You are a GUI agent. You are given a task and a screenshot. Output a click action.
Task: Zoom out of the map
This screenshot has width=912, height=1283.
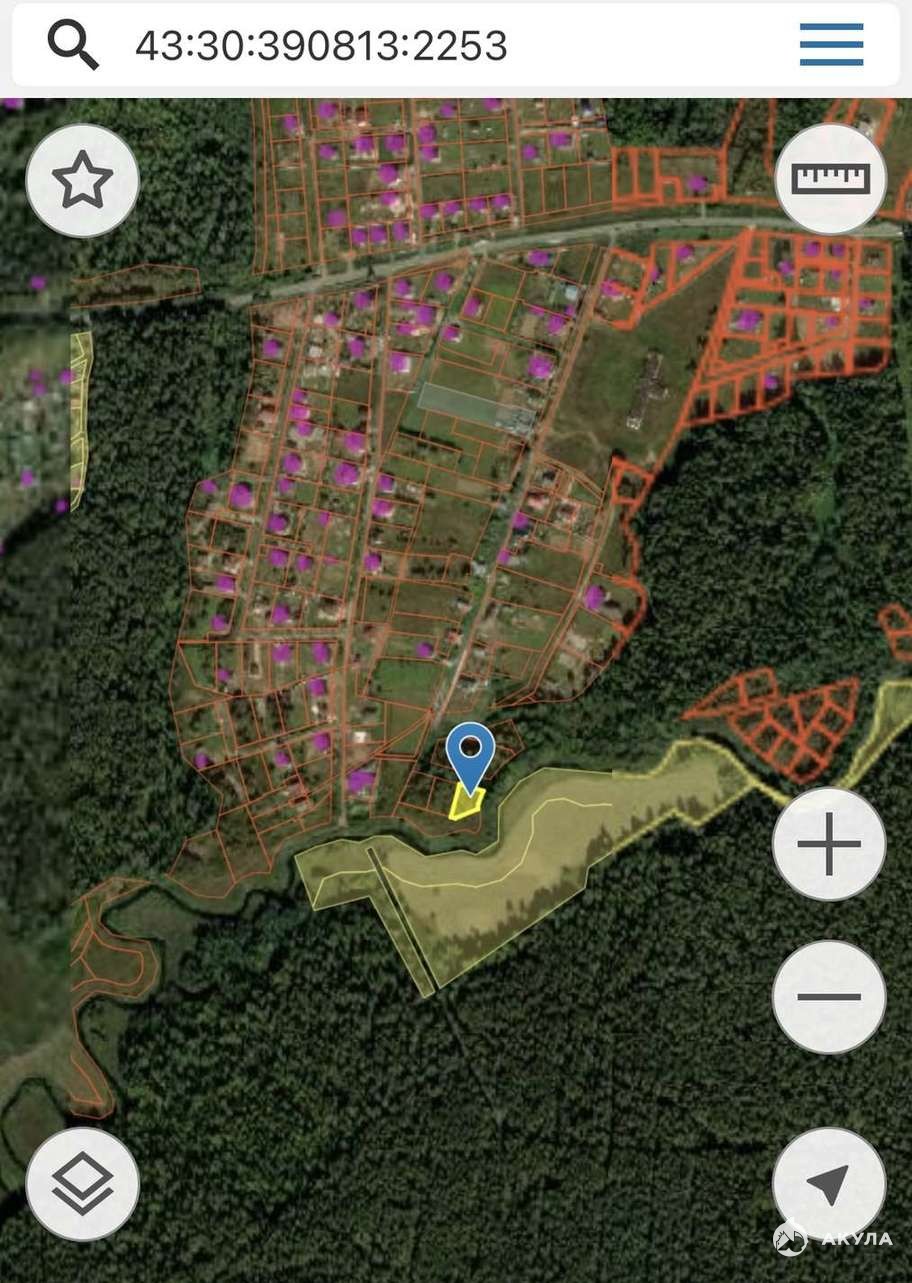click(829, 996)
